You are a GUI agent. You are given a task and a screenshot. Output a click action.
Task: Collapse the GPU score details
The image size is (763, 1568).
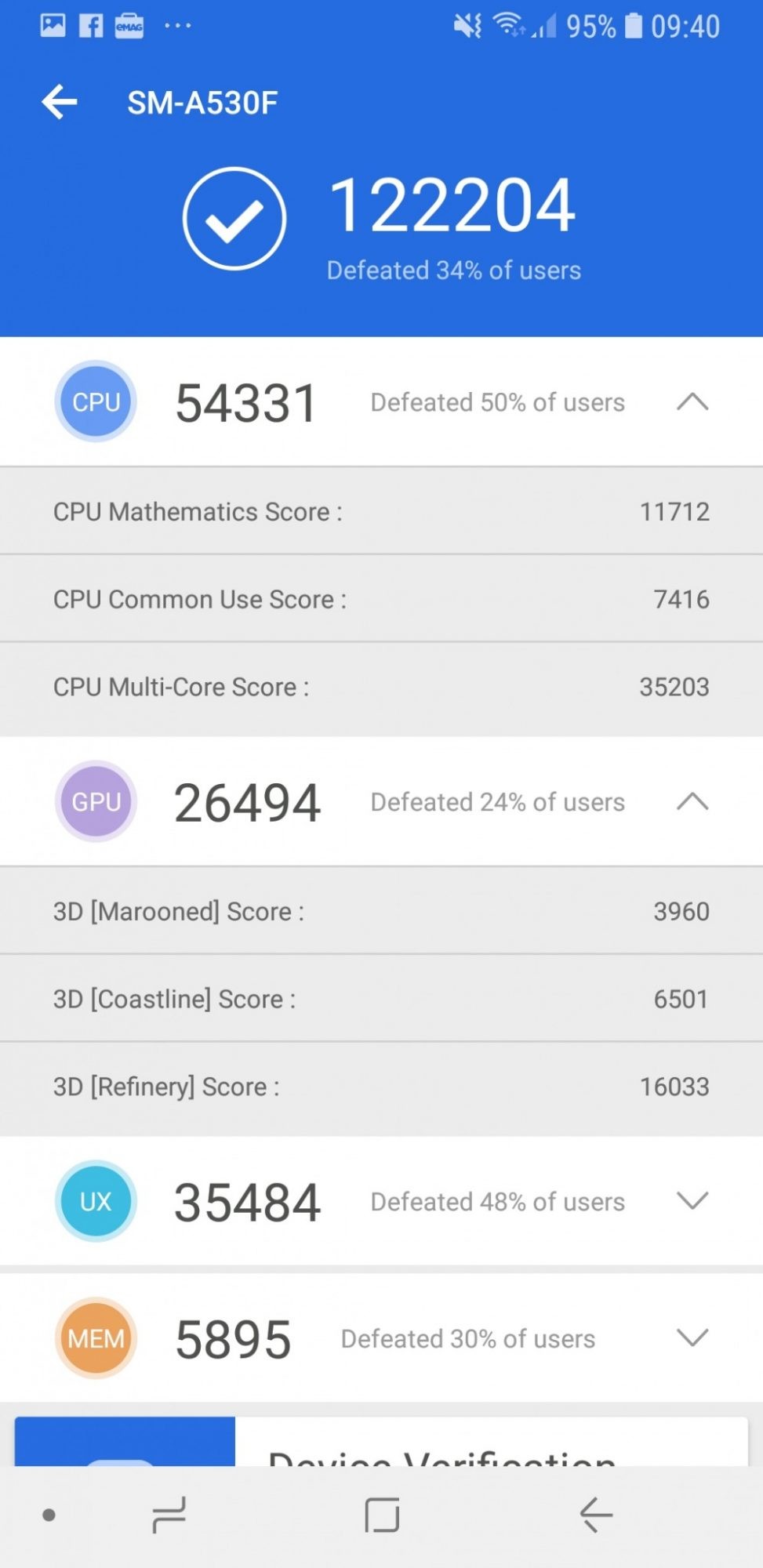click(692, 802)
